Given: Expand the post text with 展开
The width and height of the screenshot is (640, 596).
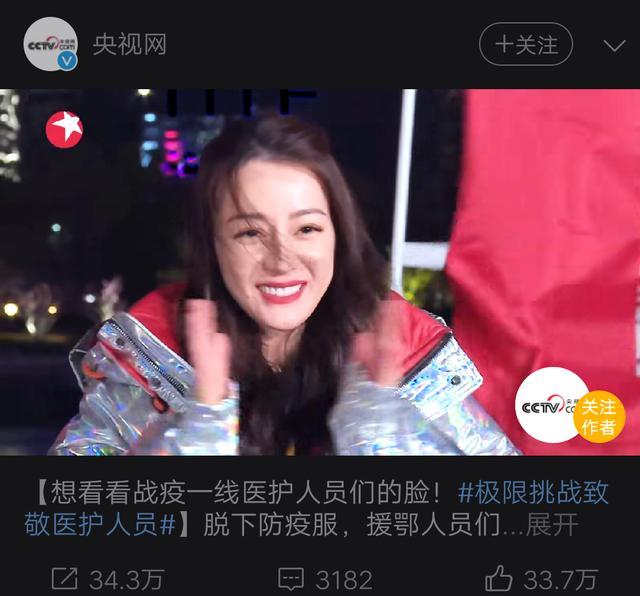Looking at the screenshot, I should coord(554,525).
